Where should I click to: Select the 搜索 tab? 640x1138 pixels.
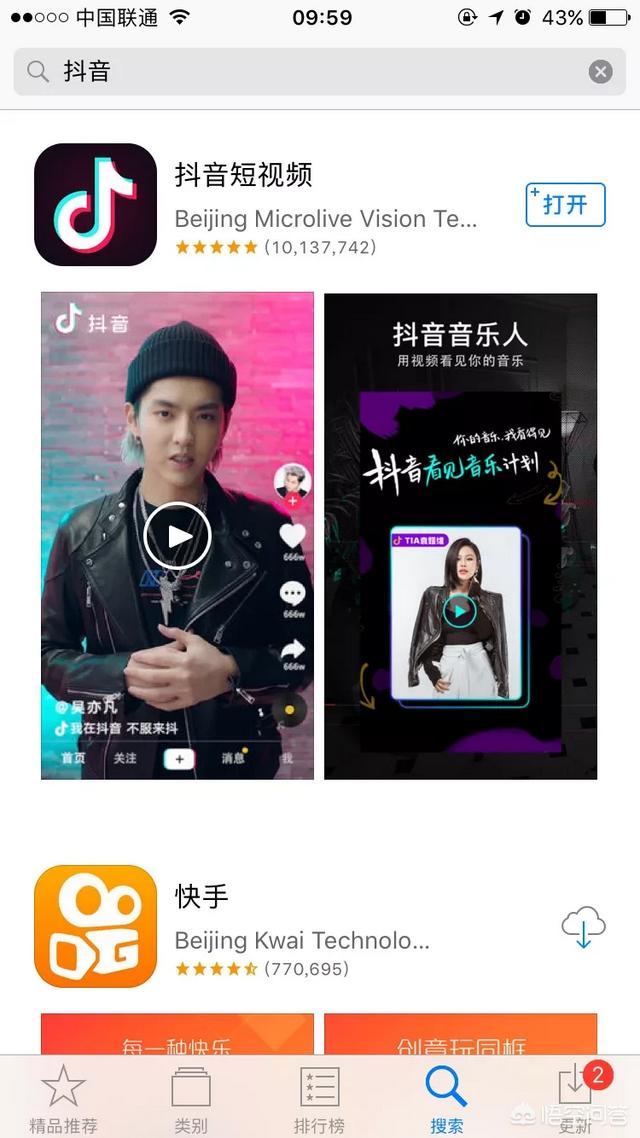click(447, 1097)
